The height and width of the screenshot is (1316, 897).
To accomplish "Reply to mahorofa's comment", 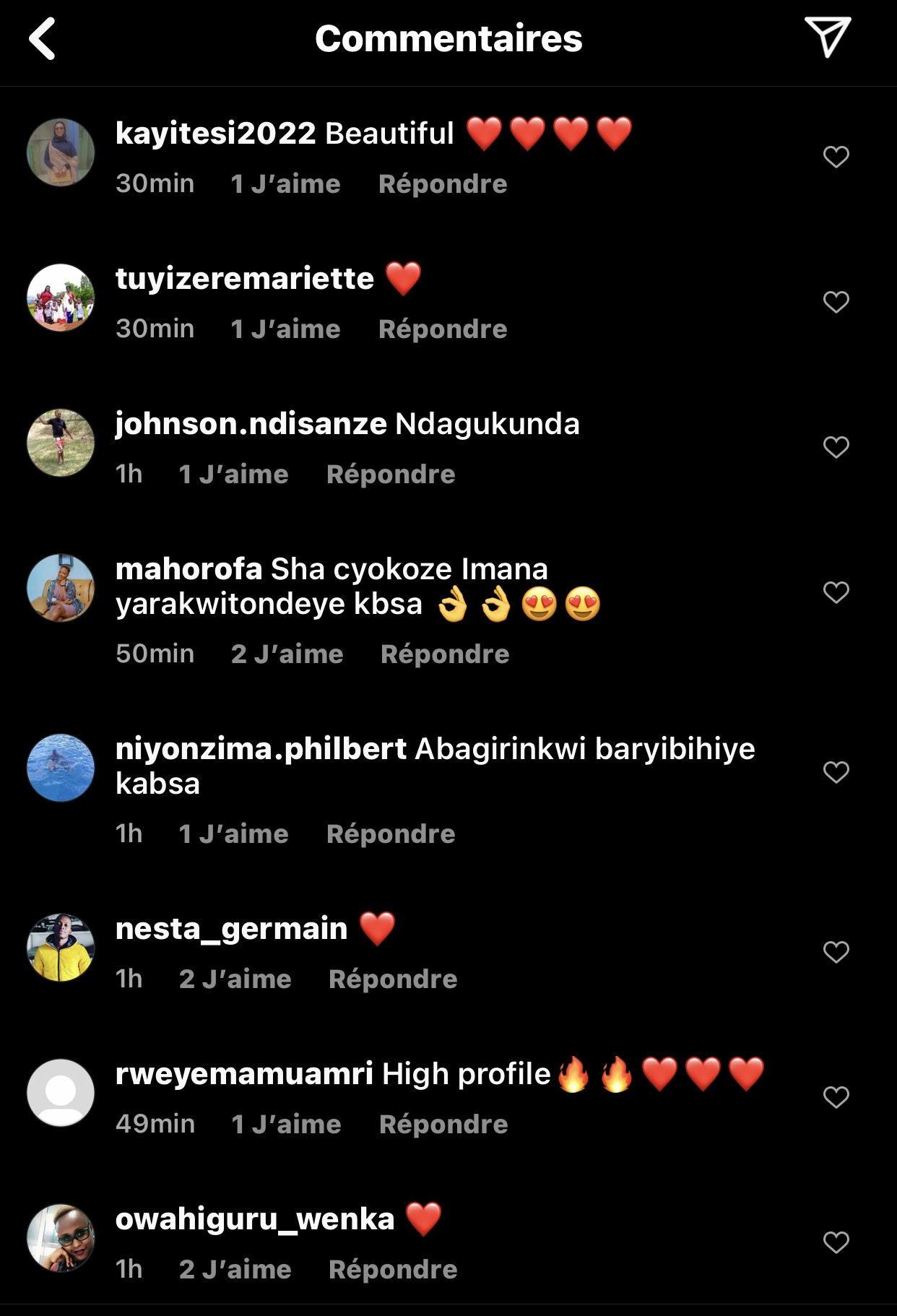I will (x=444, y=654).
